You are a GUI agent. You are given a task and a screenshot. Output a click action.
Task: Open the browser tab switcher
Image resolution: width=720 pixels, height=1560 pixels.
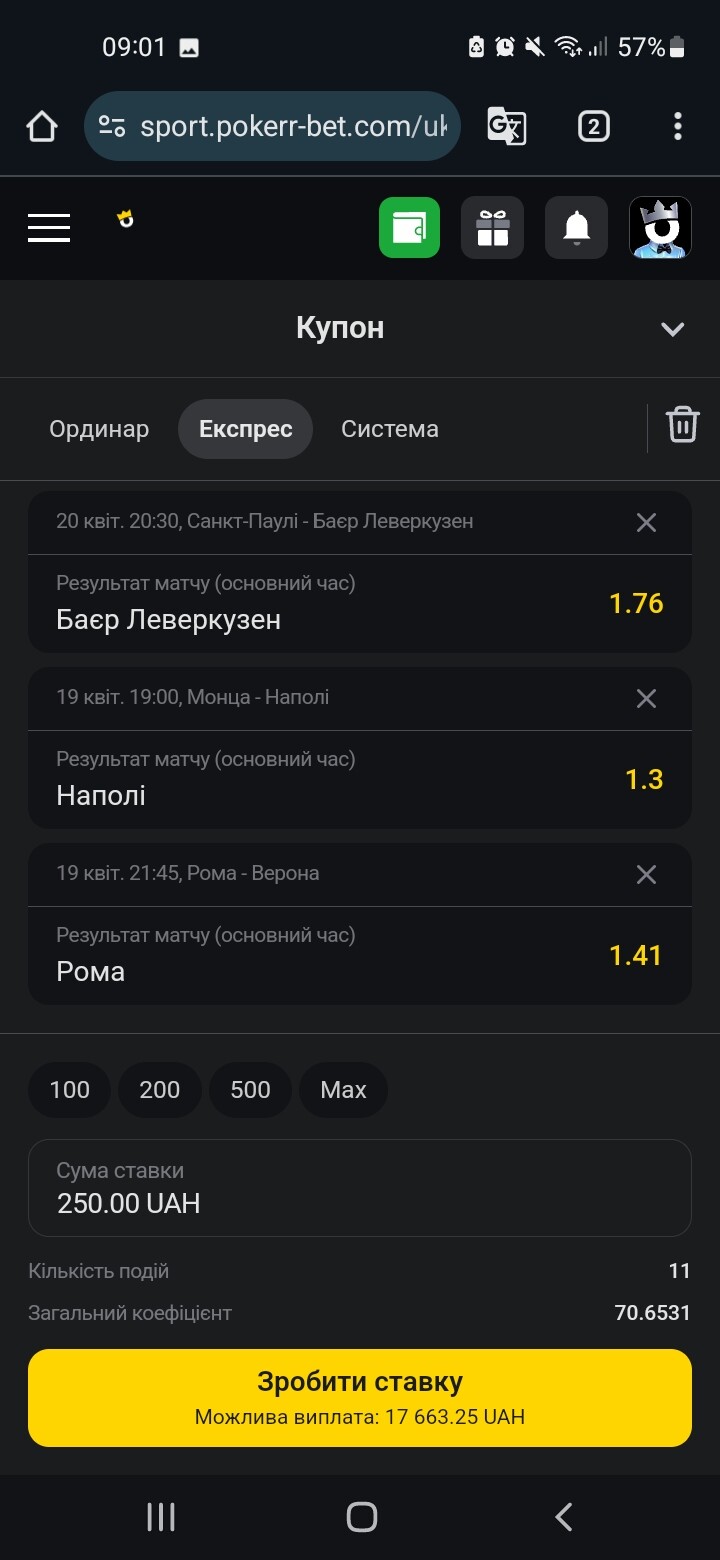[594, 126]
